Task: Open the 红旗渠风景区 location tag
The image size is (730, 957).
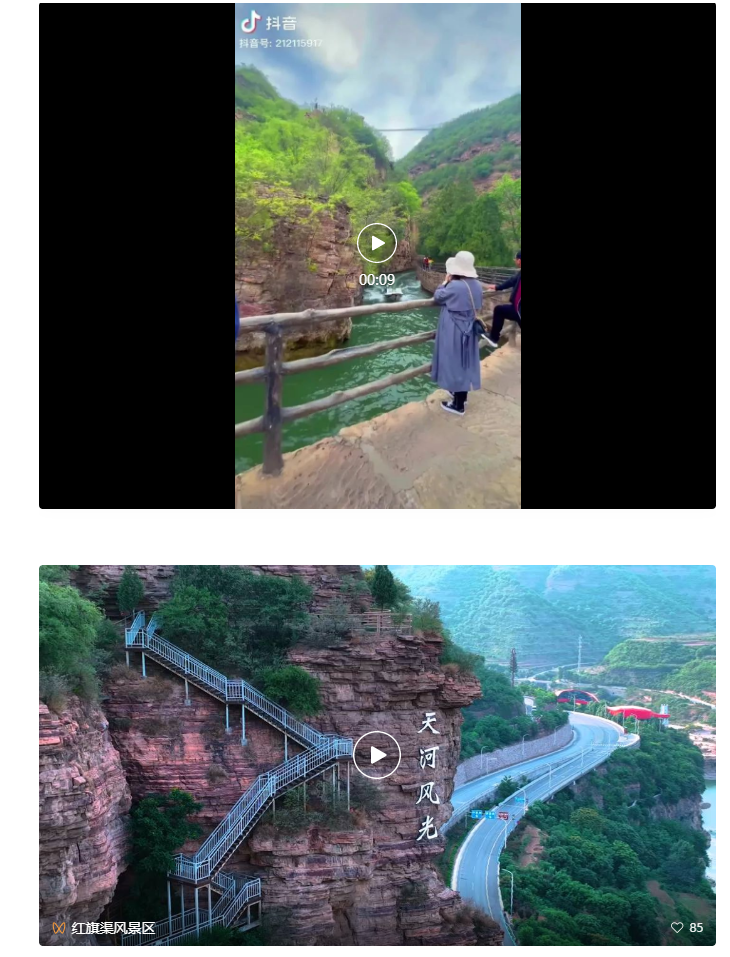Action: coord(112,928)
